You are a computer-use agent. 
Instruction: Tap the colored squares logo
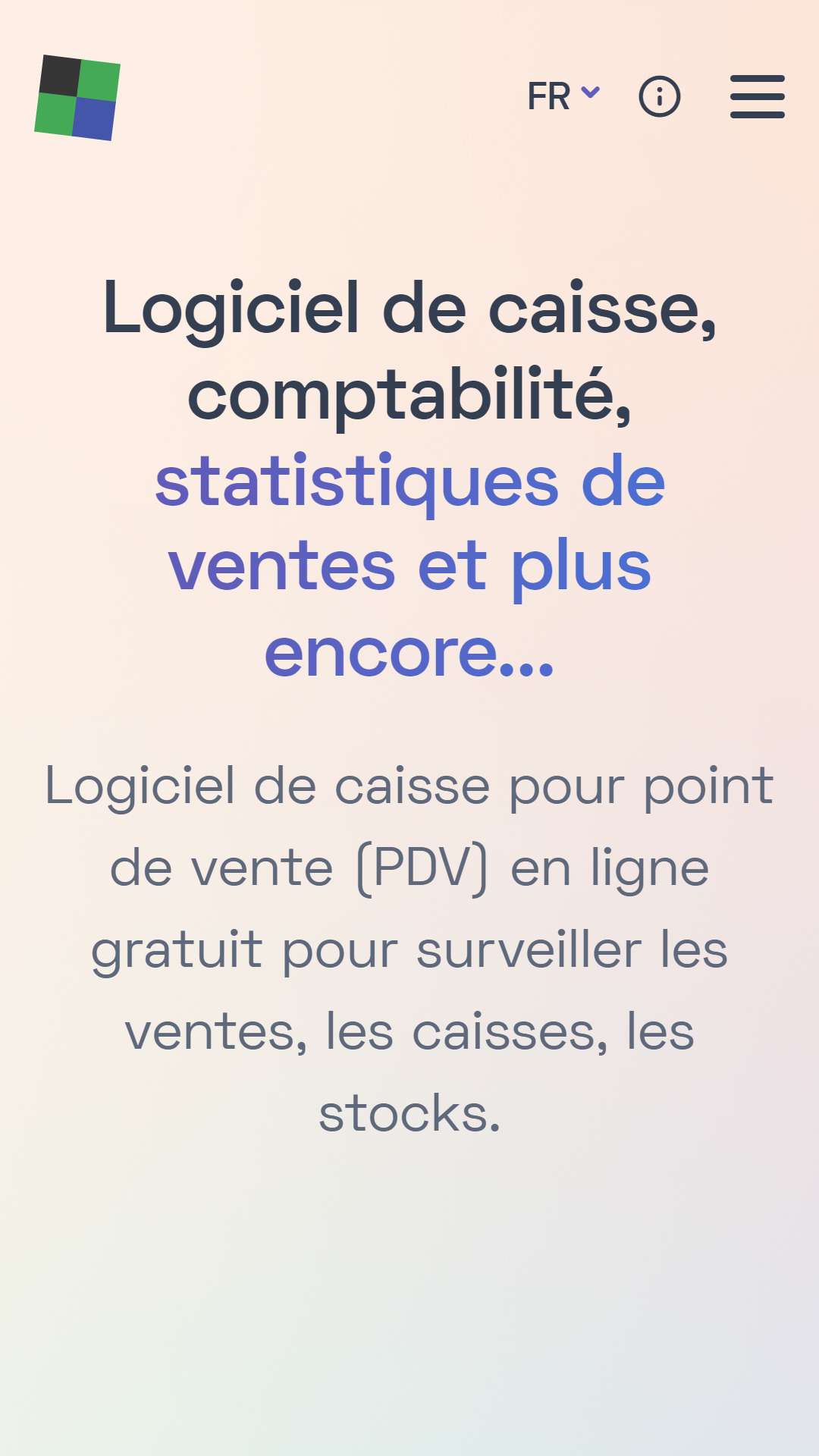click(x=77, y=98)
